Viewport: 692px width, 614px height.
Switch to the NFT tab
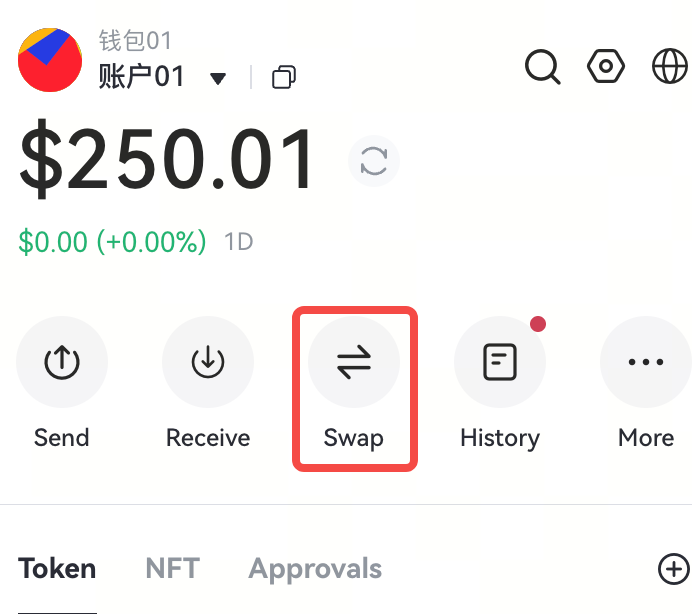point(172,569)
